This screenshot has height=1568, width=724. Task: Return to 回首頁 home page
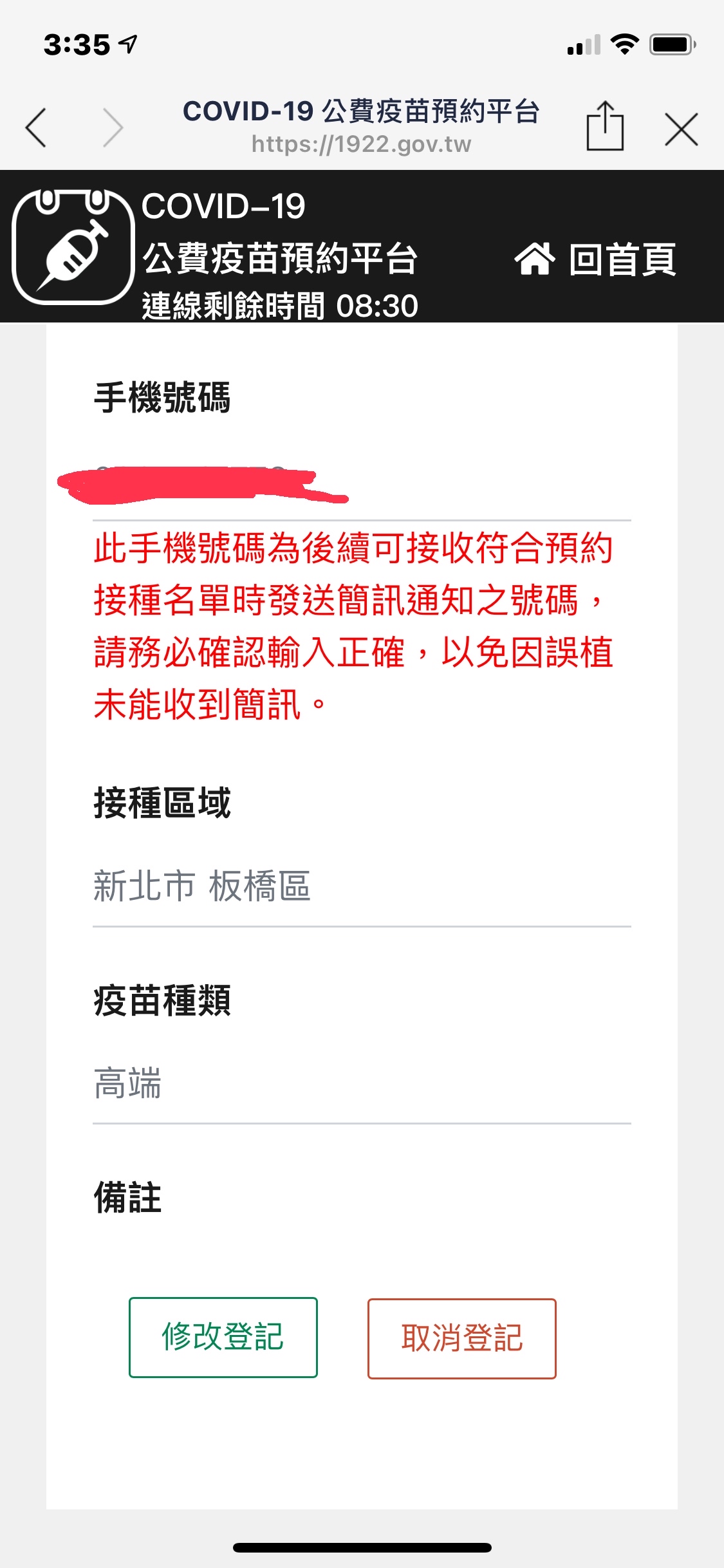pos(595,259)
